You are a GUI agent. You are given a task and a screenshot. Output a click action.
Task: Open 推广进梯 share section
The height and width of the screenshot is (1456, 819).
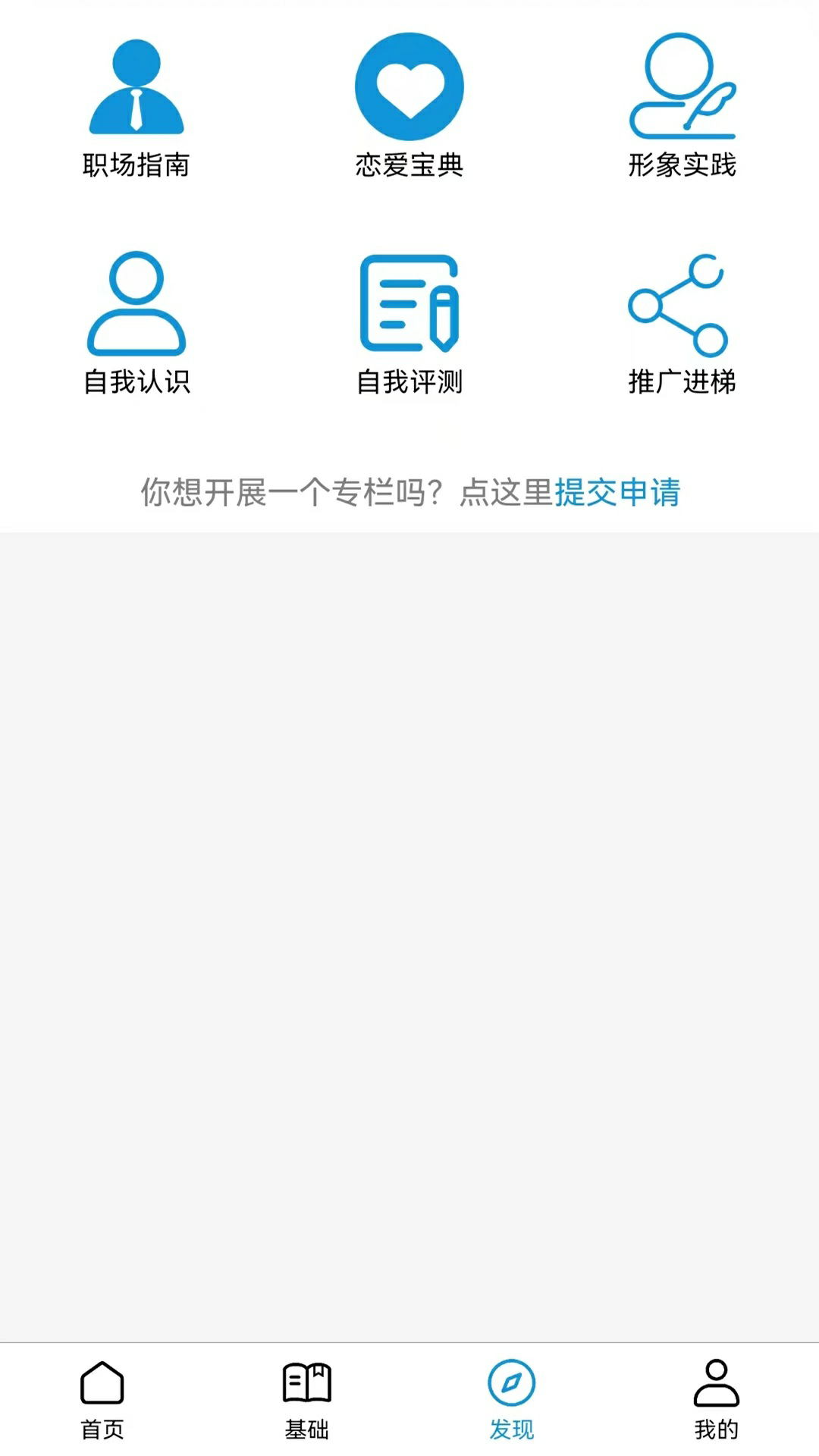pyautogui.click(x=682, y=324)
